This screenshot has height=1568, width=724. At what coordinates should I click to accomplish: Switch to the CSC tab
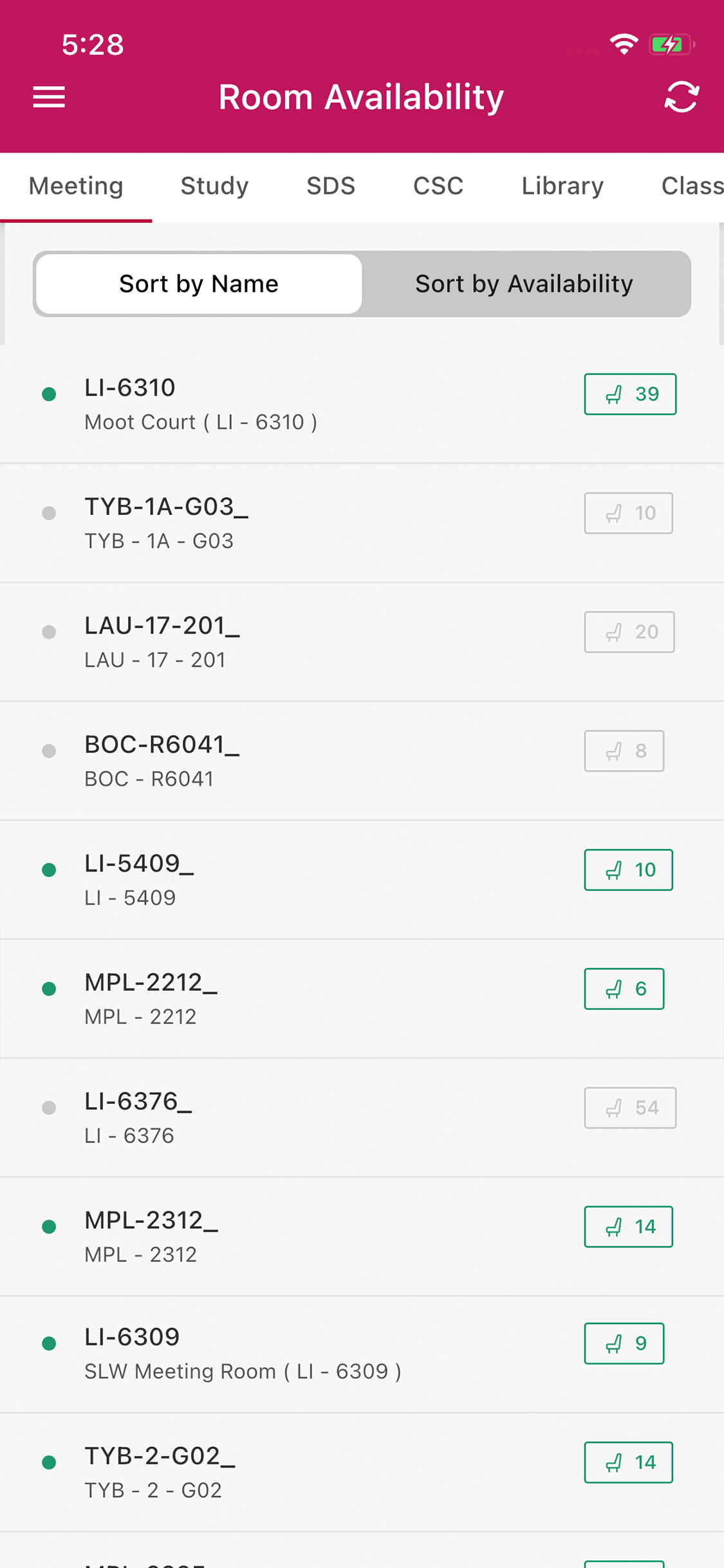click(x=438, y=186)
